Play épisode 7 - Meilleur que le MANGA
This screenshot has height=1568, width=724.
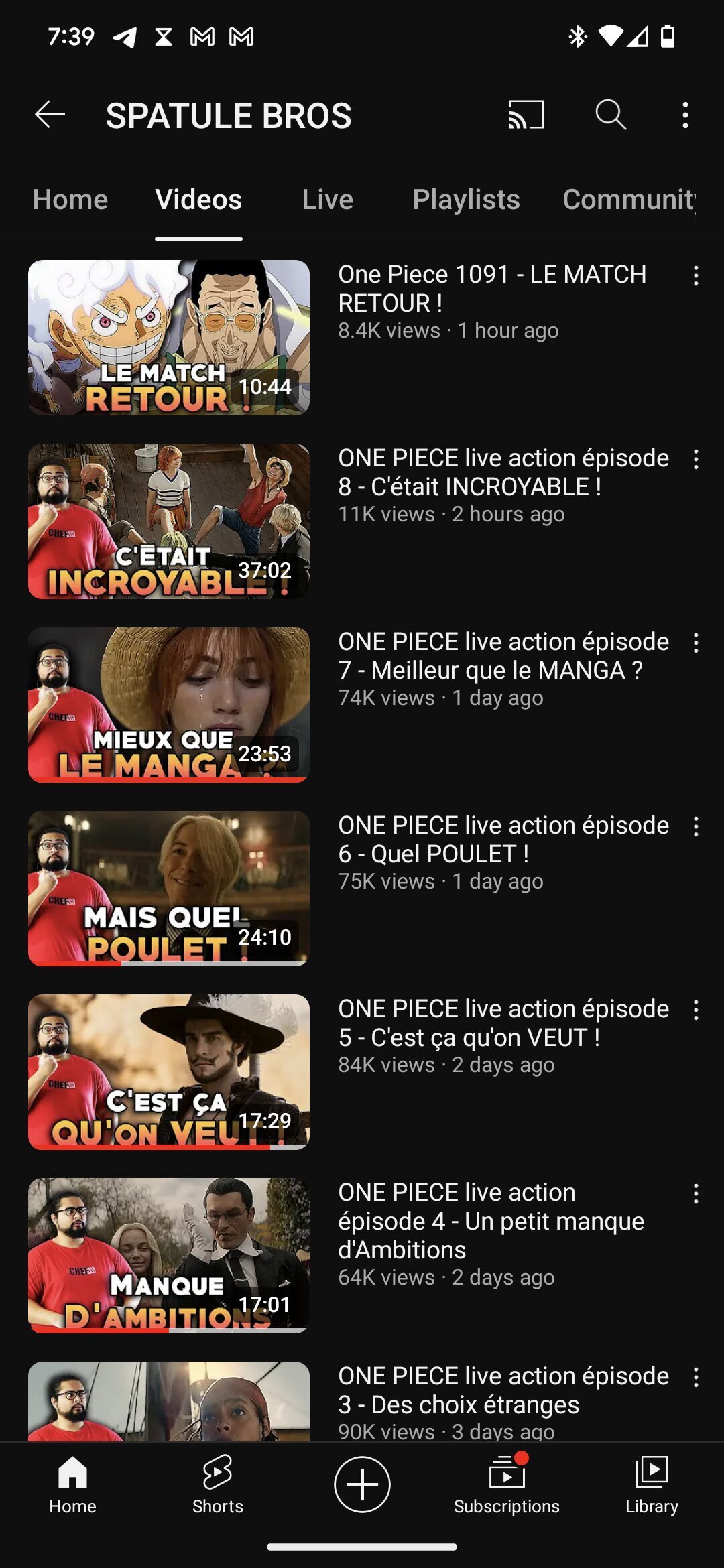tap(169, 705)
